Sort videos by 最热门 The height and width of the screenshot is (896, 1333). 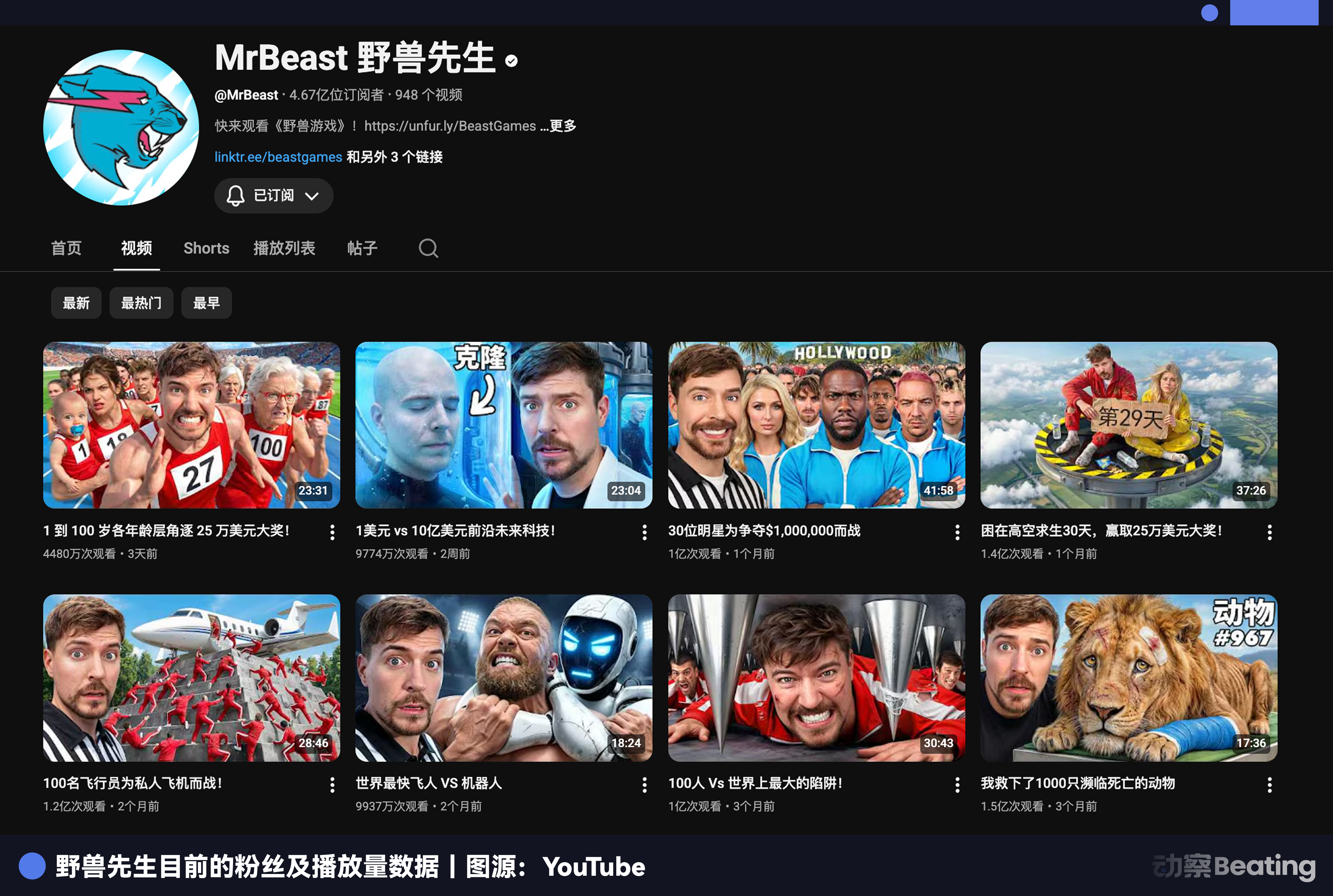tap(141, 303)
